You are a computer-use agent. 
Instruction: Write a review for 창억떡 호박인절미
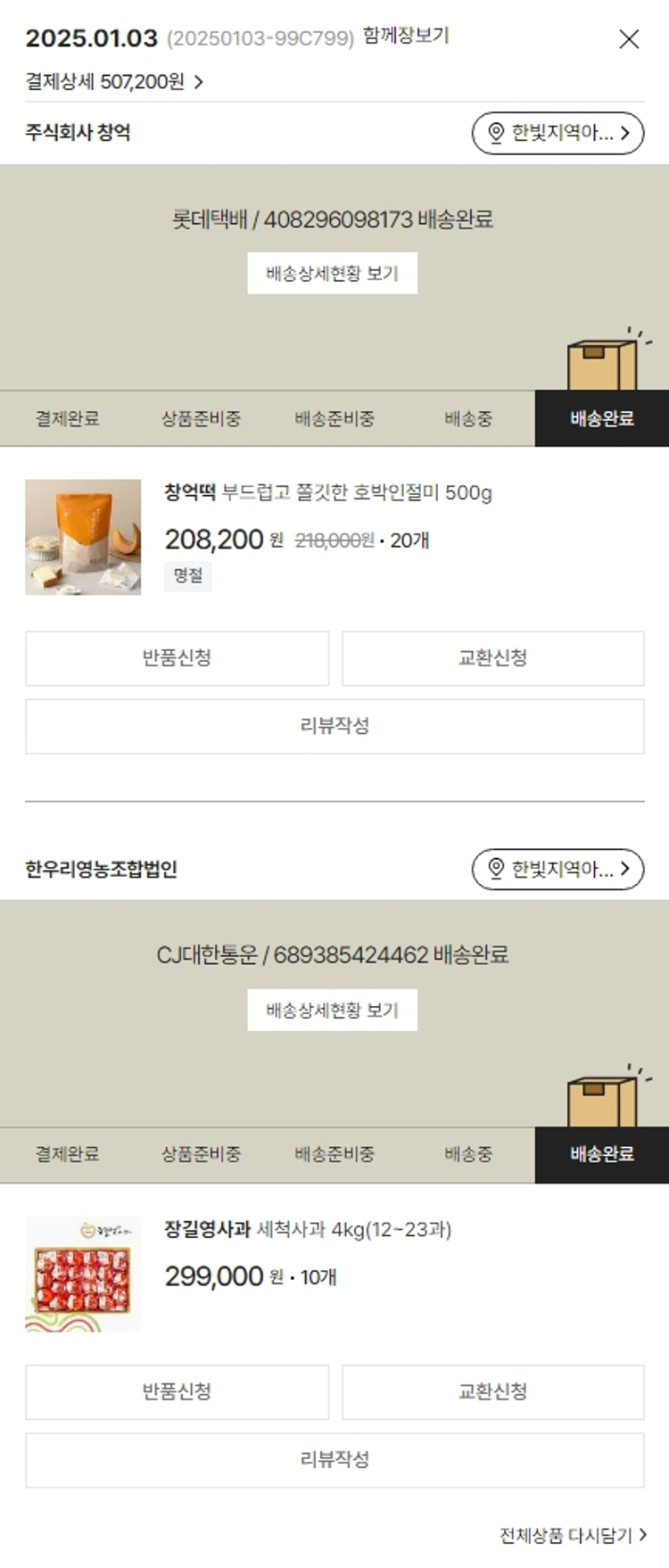click(334, 726)
